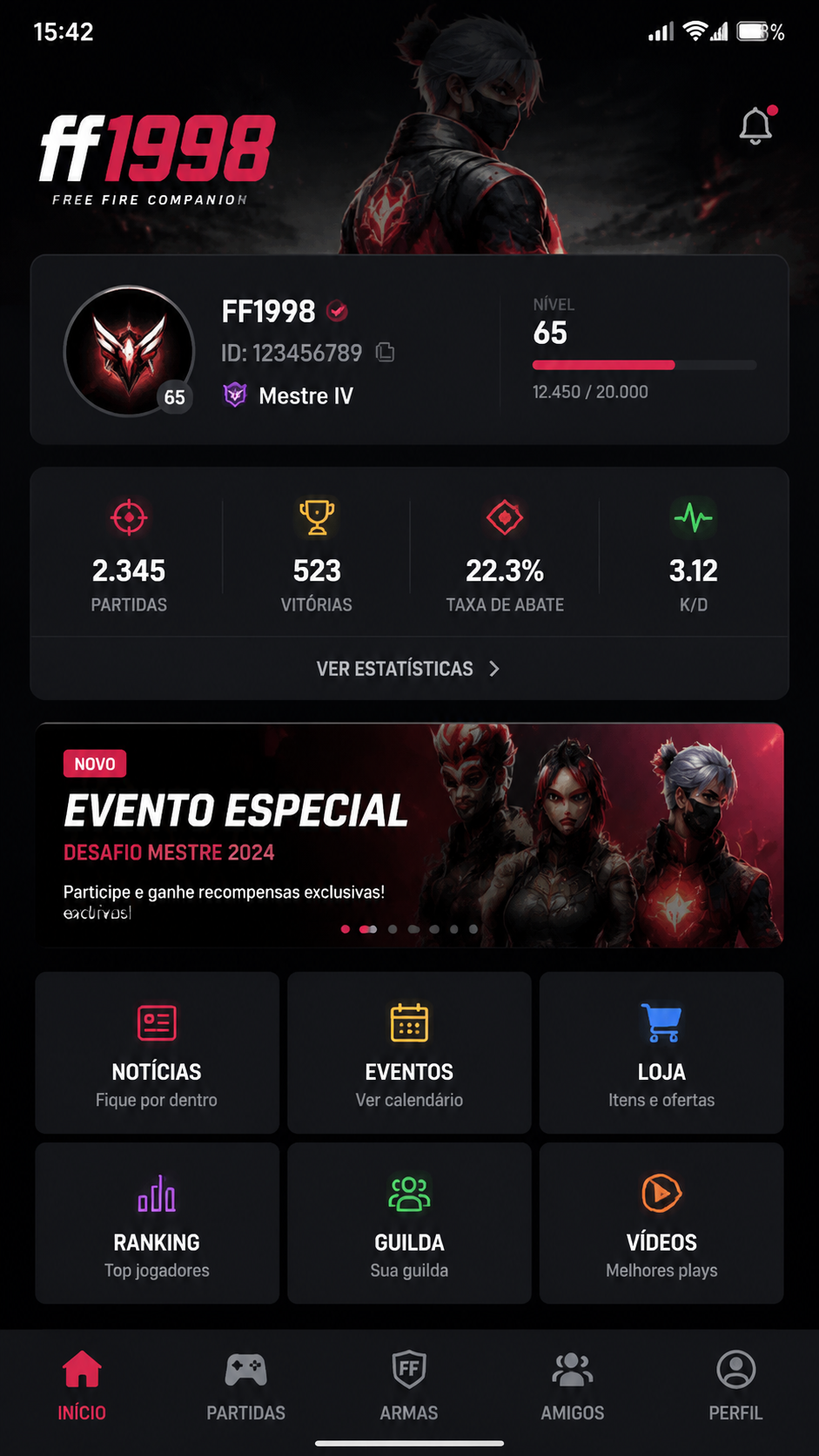Open the notifications bell
The width and height of the screenshot is (819, 1456).
(x=756, y=125)
